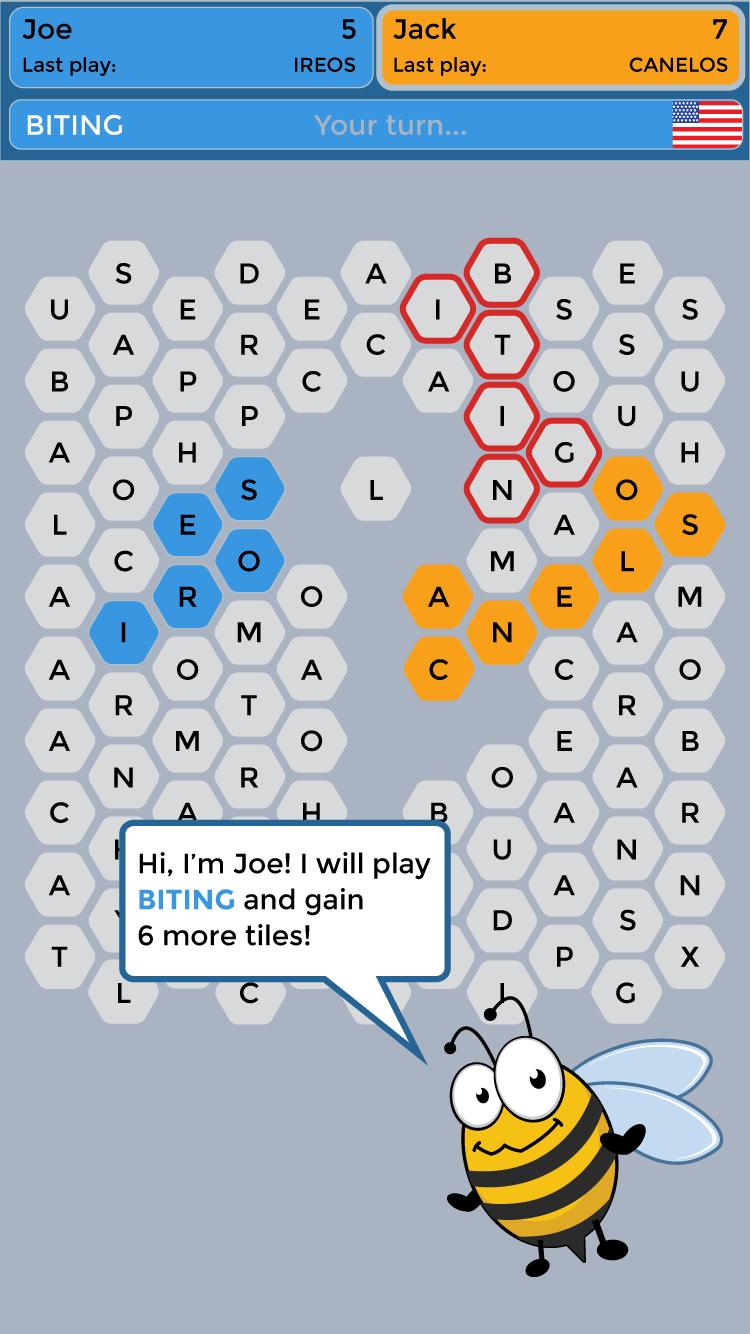Tap the blue S hexagon tile
The height and width of the screenshot is (1334, 750).
click(249, 489)
